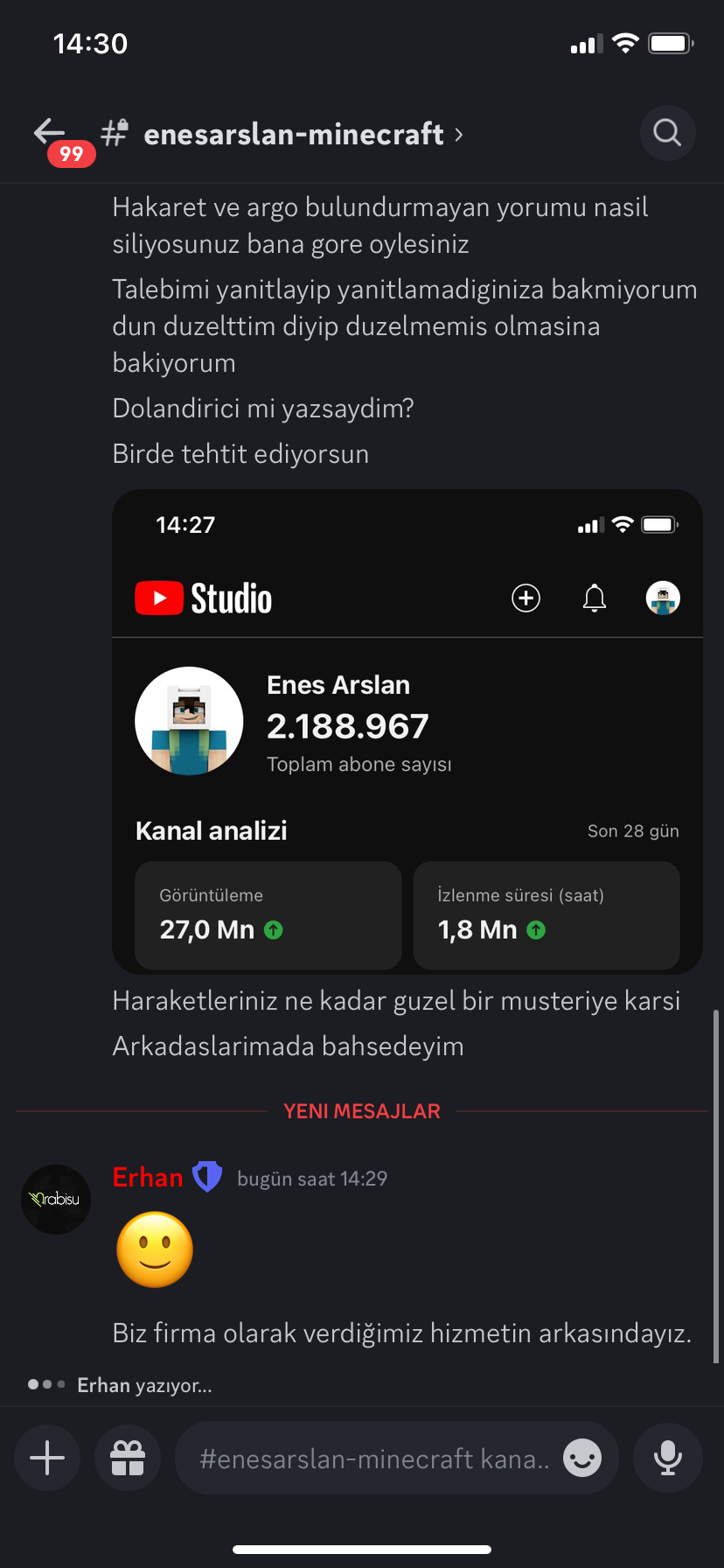Viewport: 724px width, 1568px height.
Task: Tap Erhan's username on the message
Action: tap(148, 1178)
